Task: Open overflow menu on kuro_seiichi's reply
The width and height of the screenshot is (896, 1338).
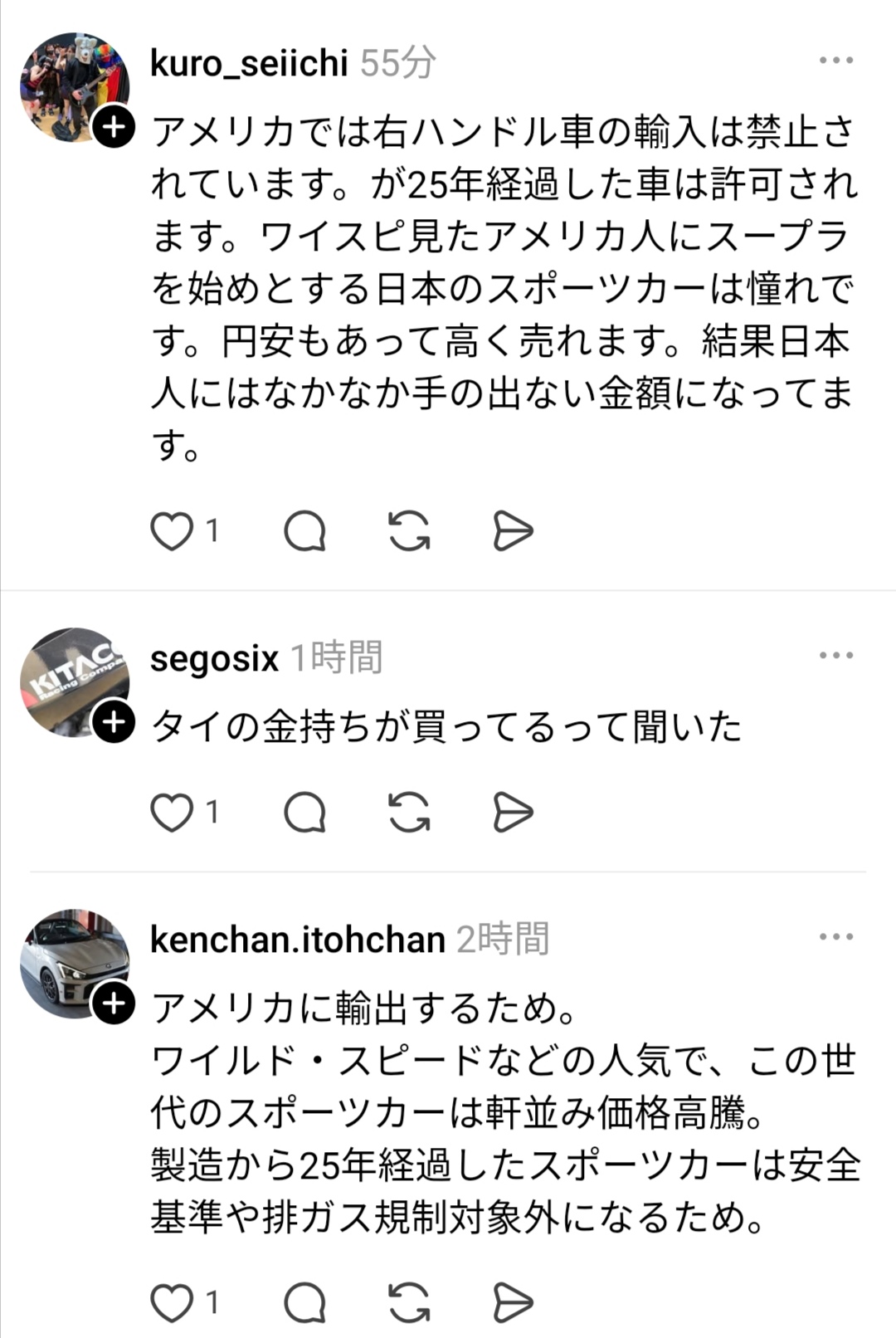Action: pyautogui.click(x=835, y=61)
